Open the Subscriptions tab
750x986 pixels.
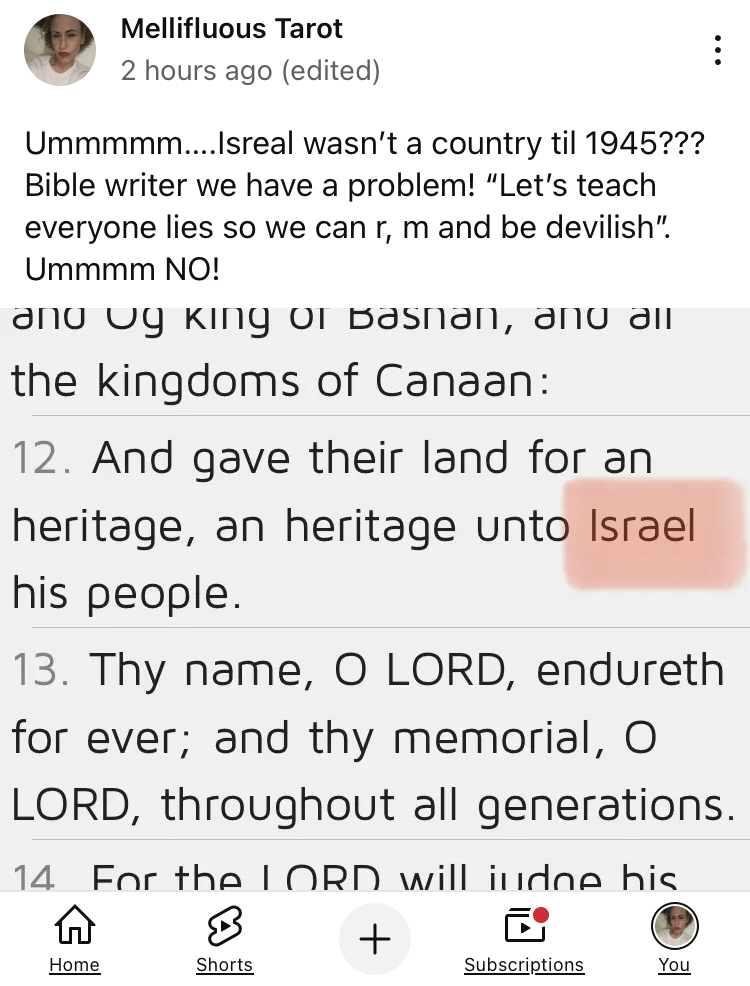(524, 938)
